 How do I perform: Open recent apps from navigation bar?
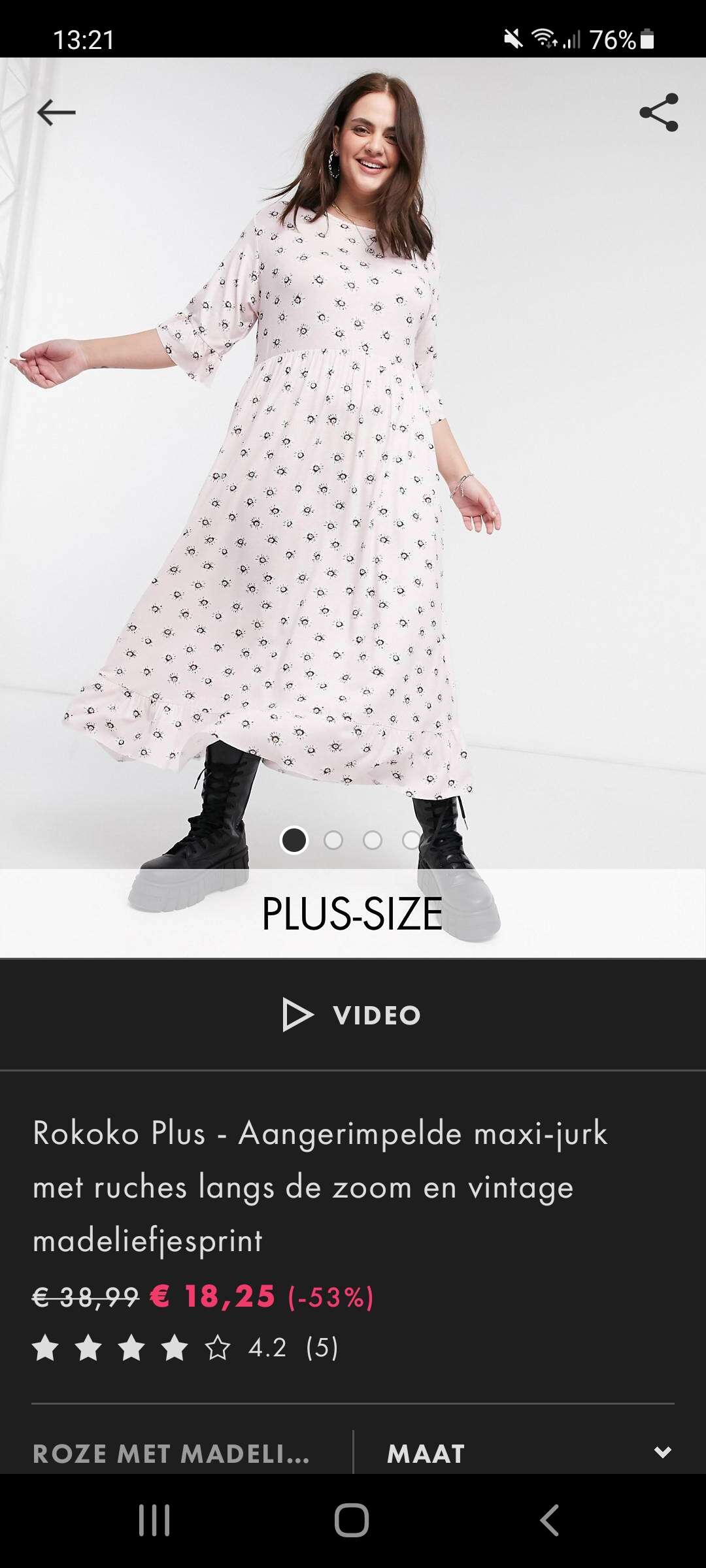coord(154,1520)
